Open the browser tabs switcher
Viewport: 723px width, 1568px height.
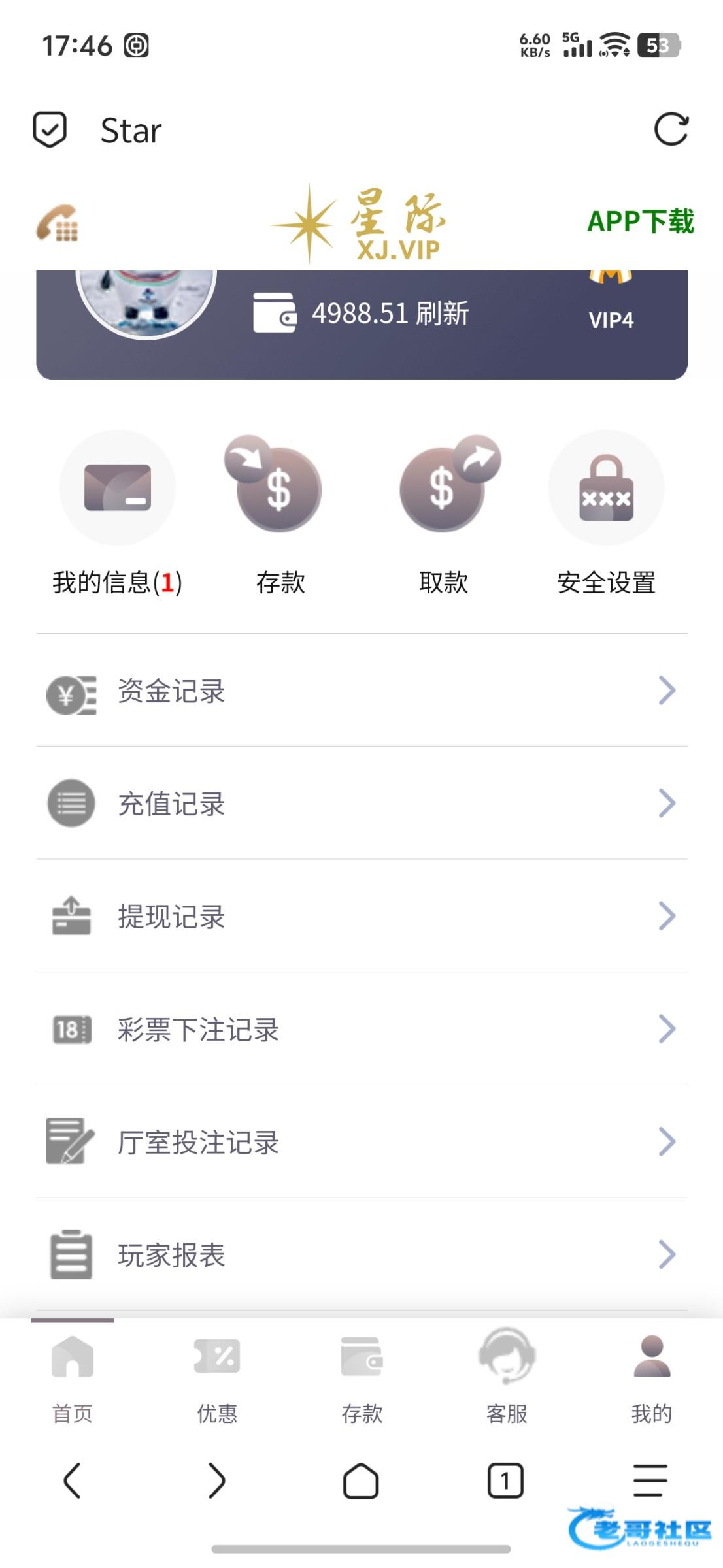click(x=505, y=1480)
